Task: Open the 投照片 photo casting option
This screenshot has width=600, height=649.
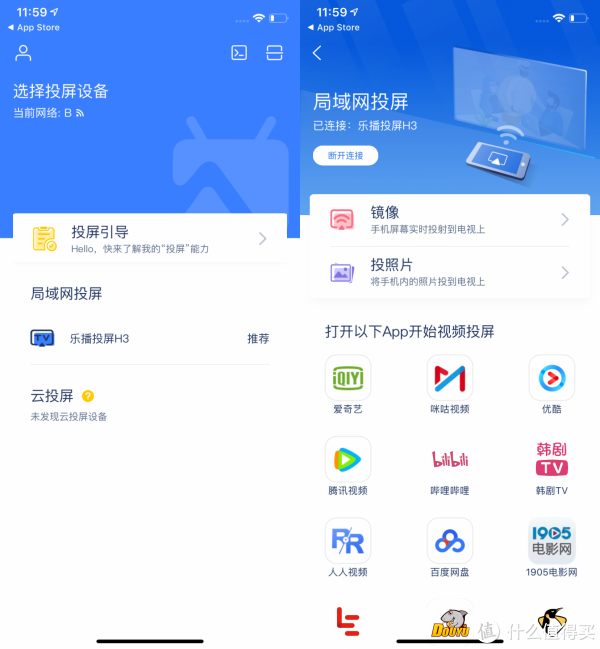Action: point(450,272)
